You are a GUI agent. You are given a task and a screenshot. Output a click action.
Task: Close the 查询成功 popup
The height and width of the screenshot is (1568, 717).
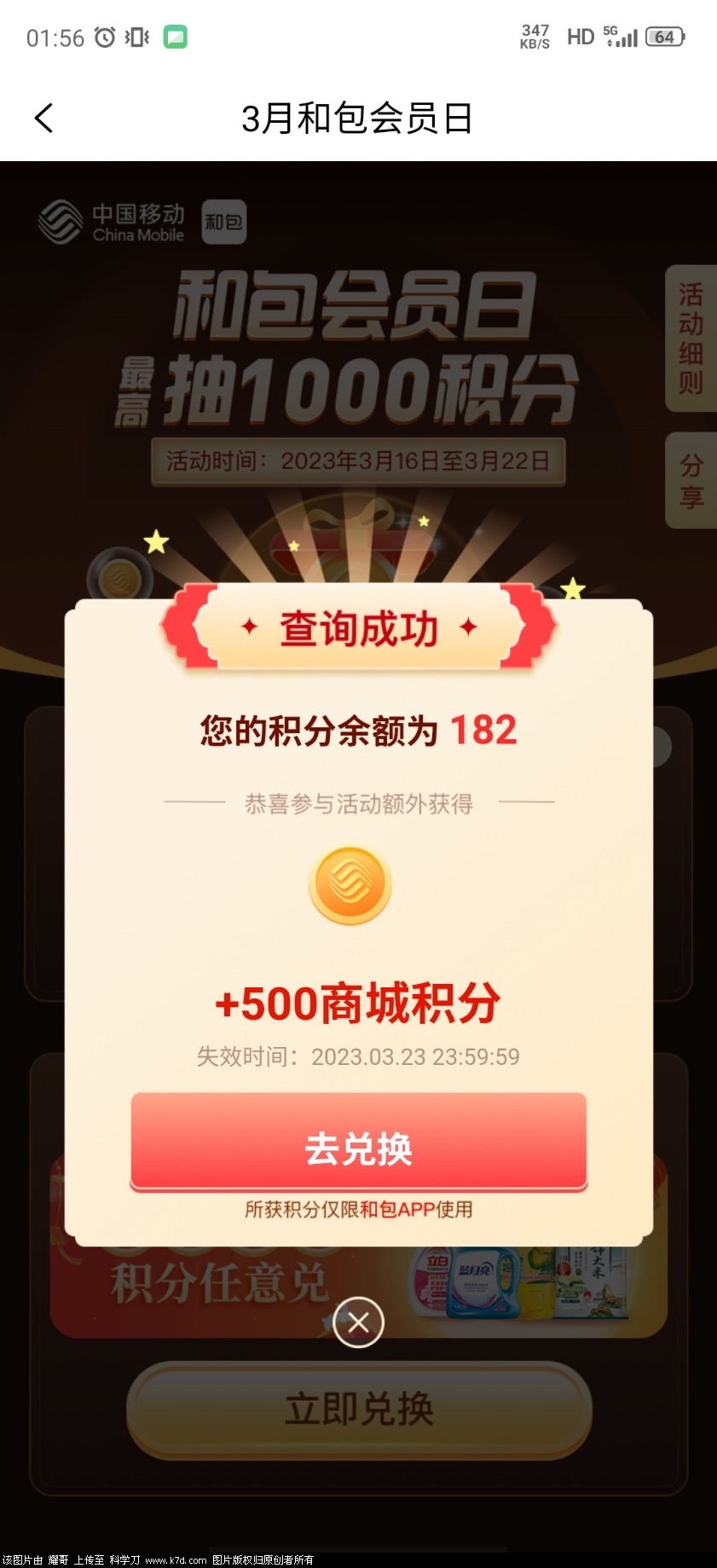358,1322
